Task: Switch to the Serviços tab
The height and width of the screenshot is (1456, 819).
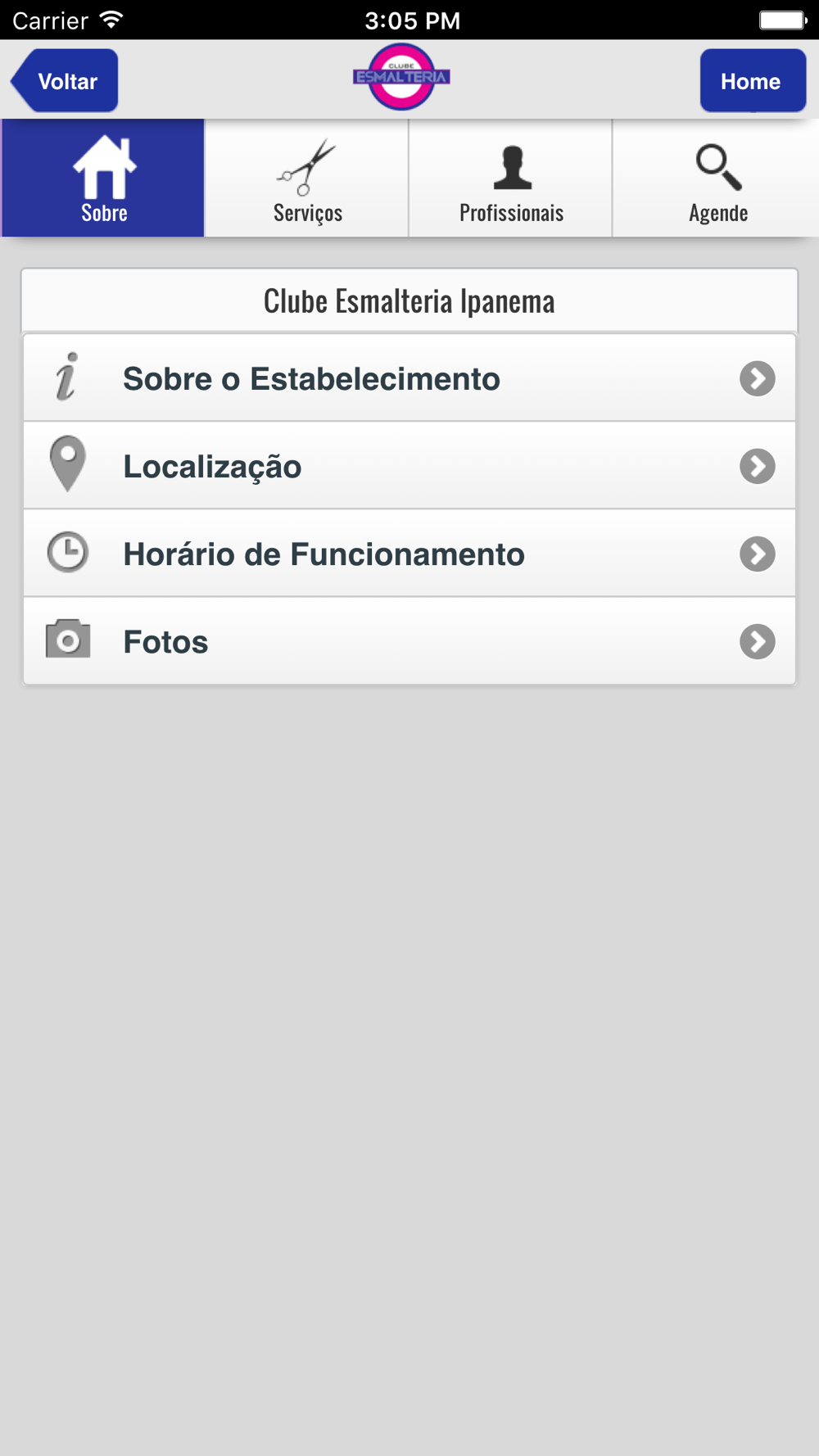Action: (x=307, y=178)
